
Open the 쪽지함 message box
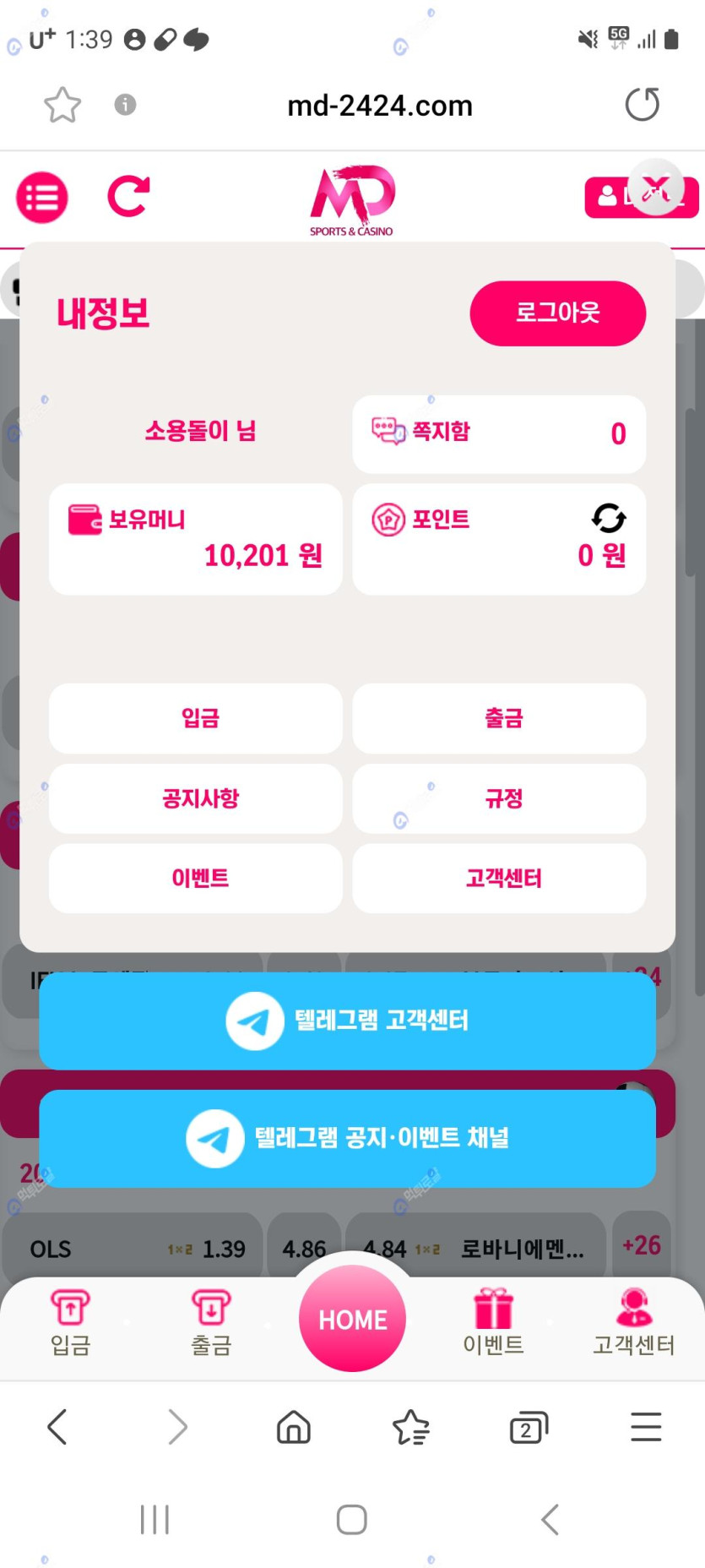coord(498,433)
